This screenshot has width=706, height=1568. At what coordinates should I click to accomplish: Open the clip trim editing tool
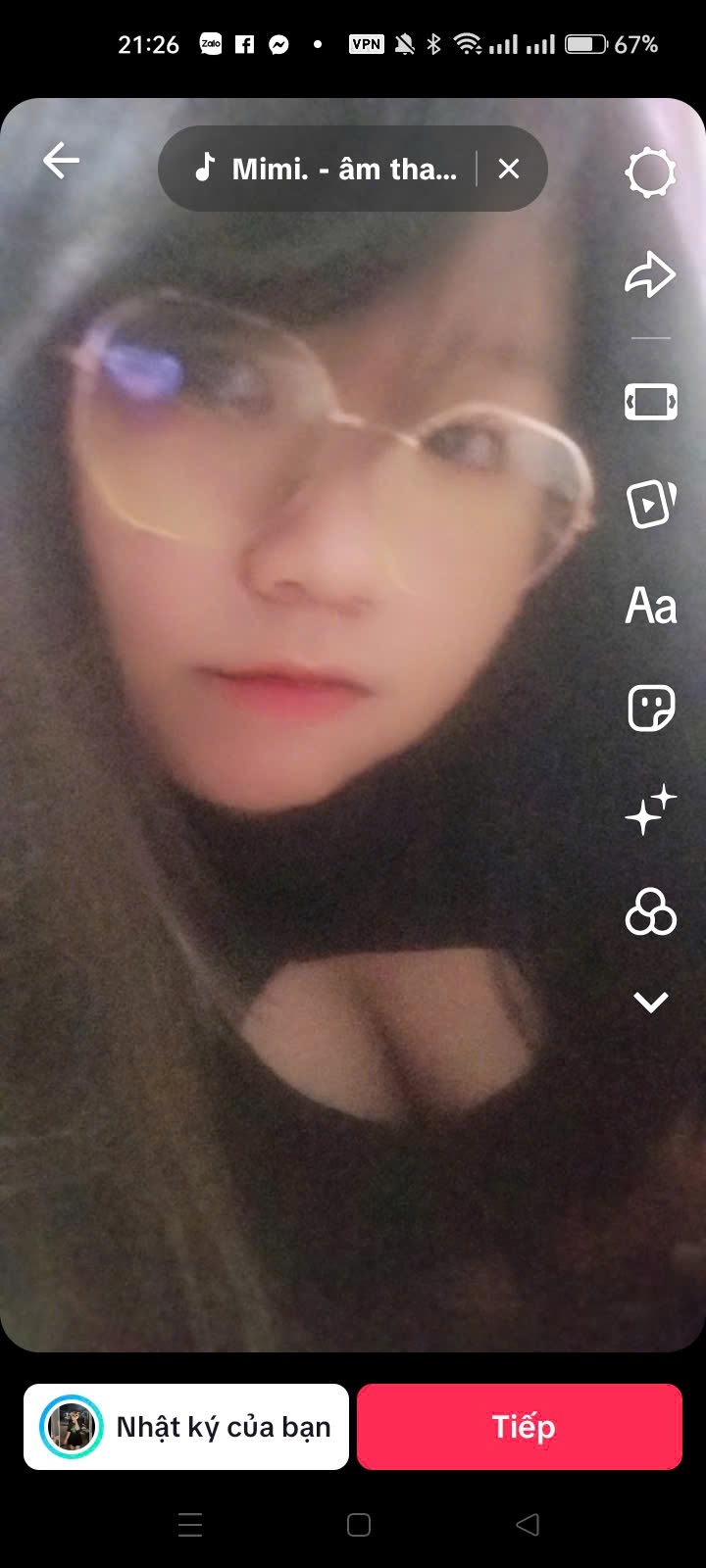pyautogui.click(x=650, y=402)
